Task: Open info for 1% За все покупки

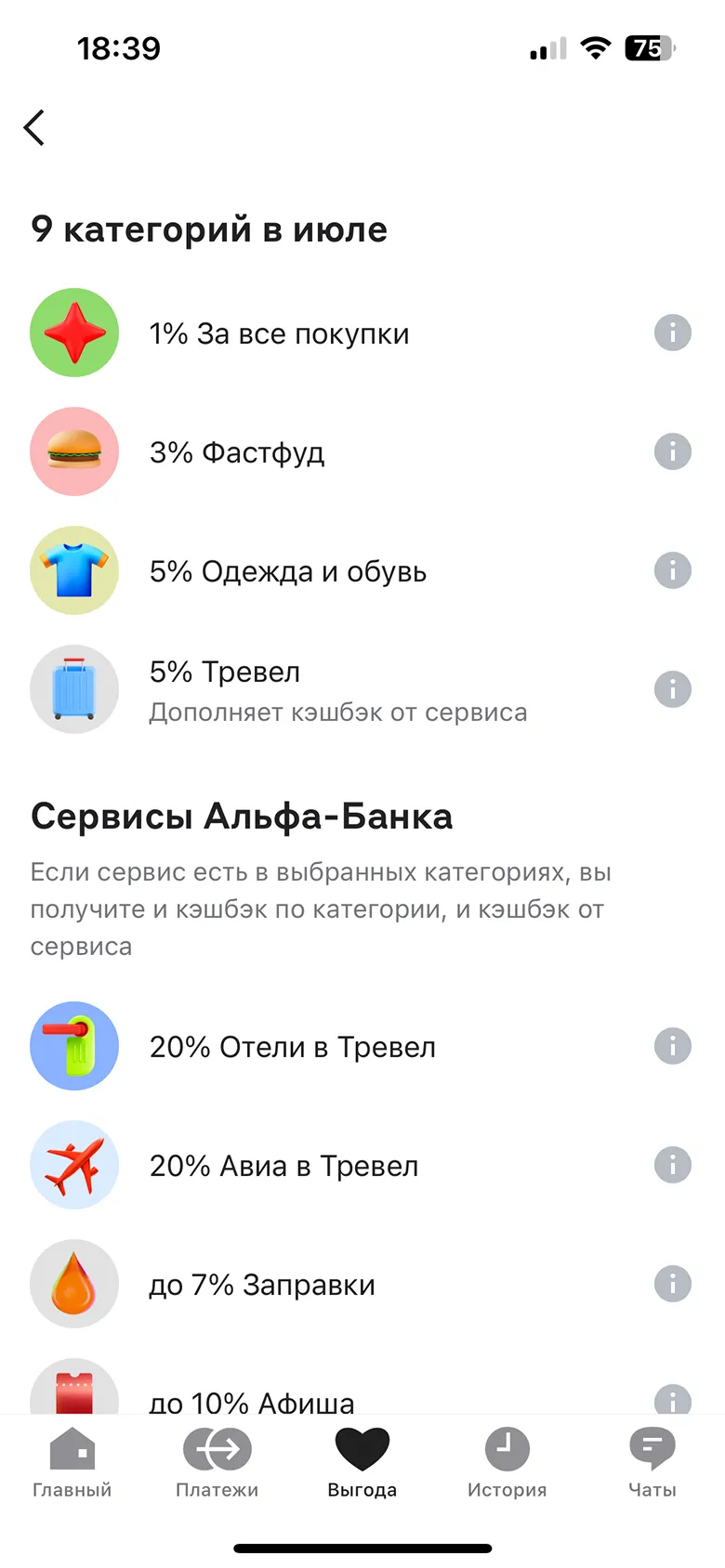Action: tap(672, 333)
